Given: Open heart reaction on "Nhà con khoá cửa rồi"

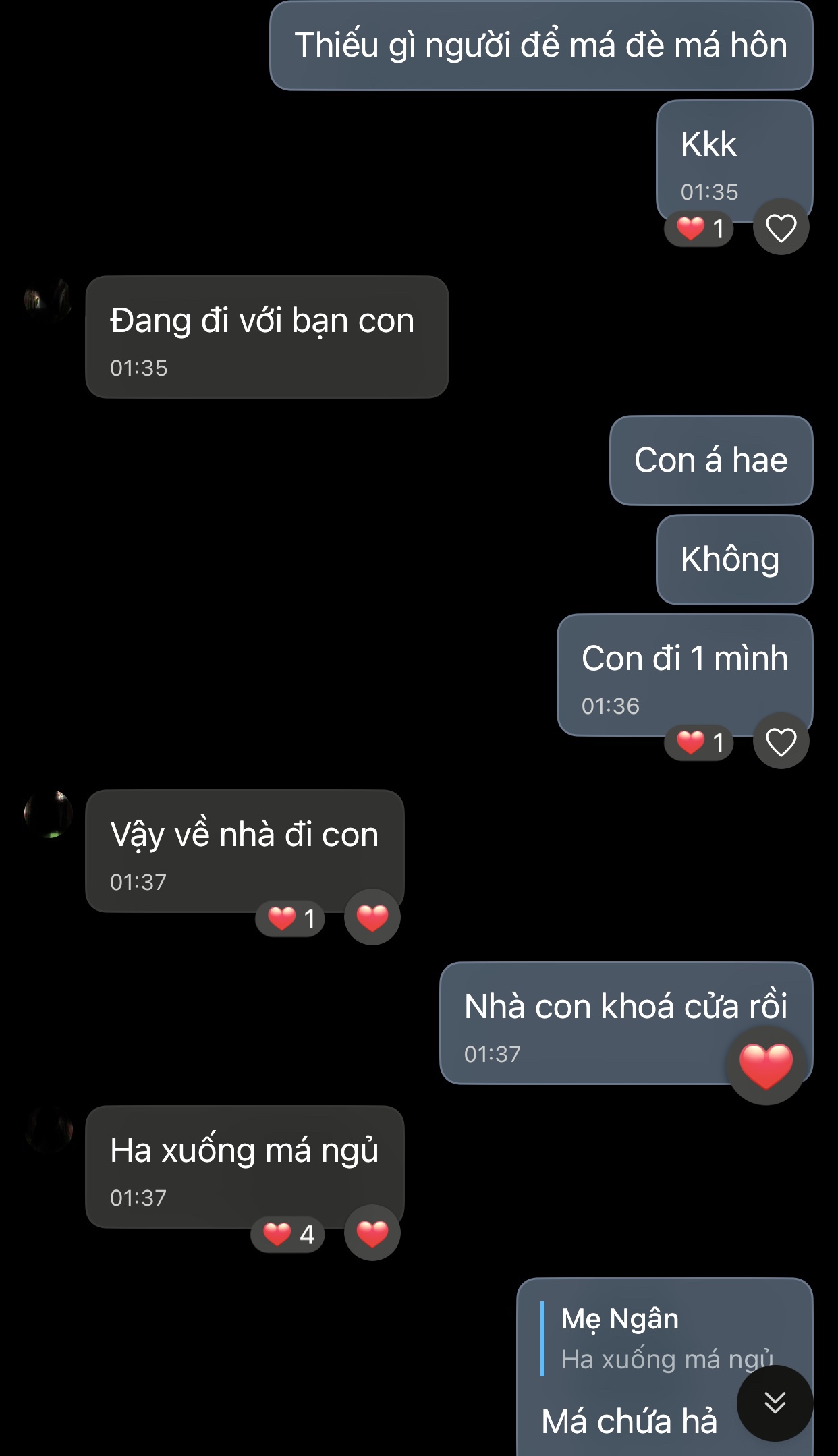Looking at the screenshot, I should pyautogui.click(x=766, y=1066).
